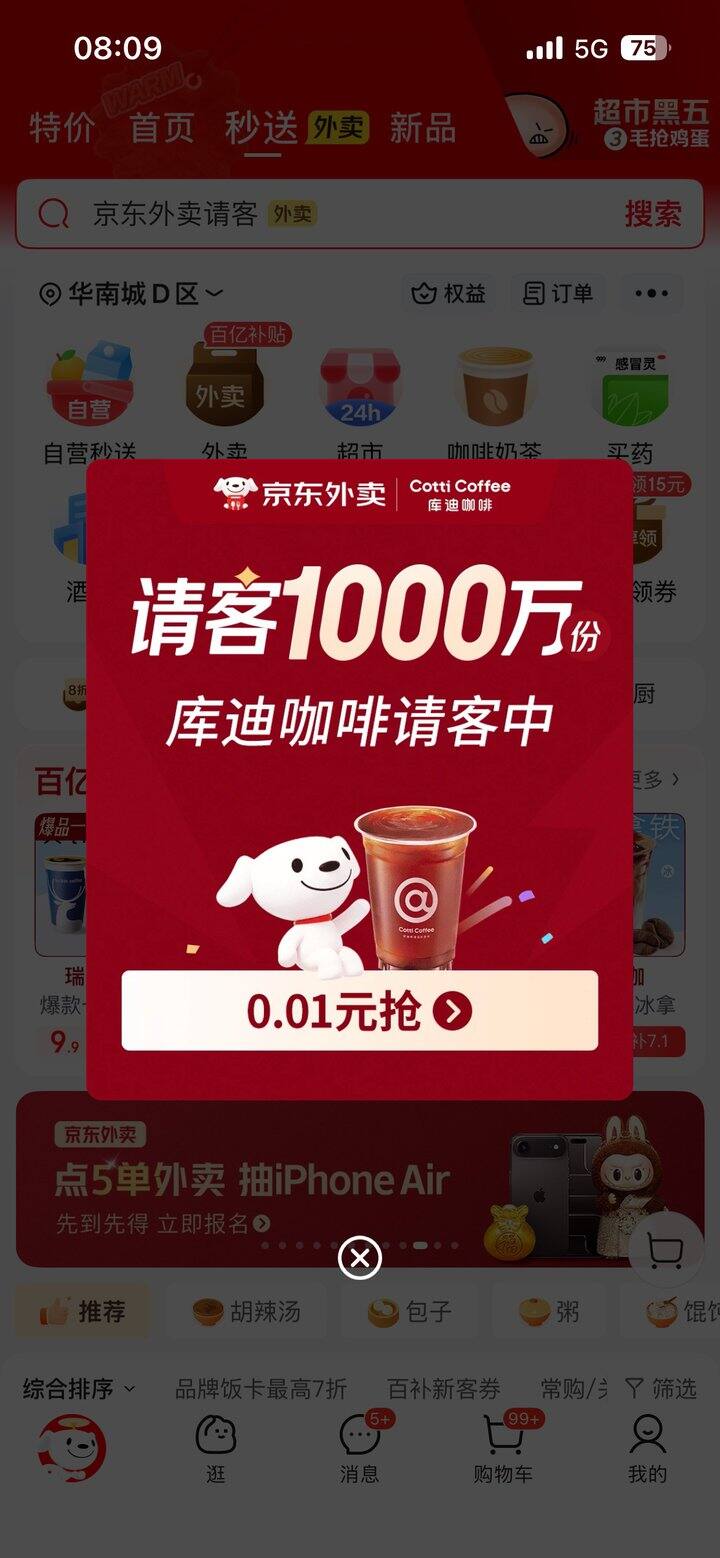The height and width of the screenshot is (1558, 720).
Task: Open the 我的 profile tab
Action: pyautogui.click(x=647, y=1448)
